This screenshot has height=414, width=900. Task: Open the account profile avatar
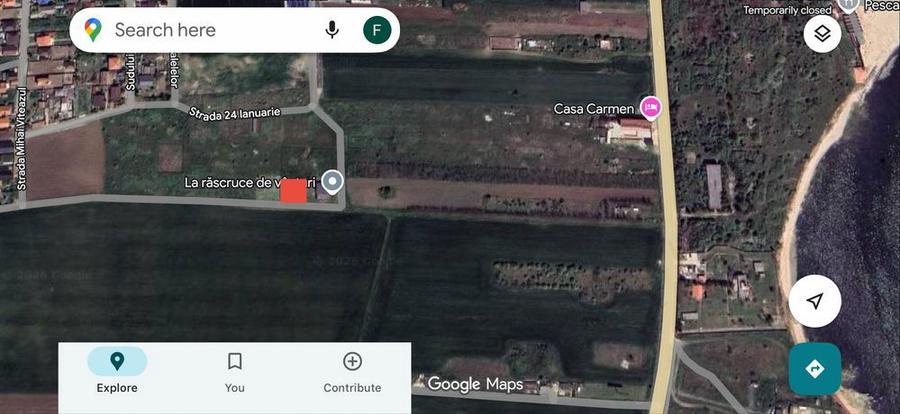pyautogui.click(x=376, y=30)
